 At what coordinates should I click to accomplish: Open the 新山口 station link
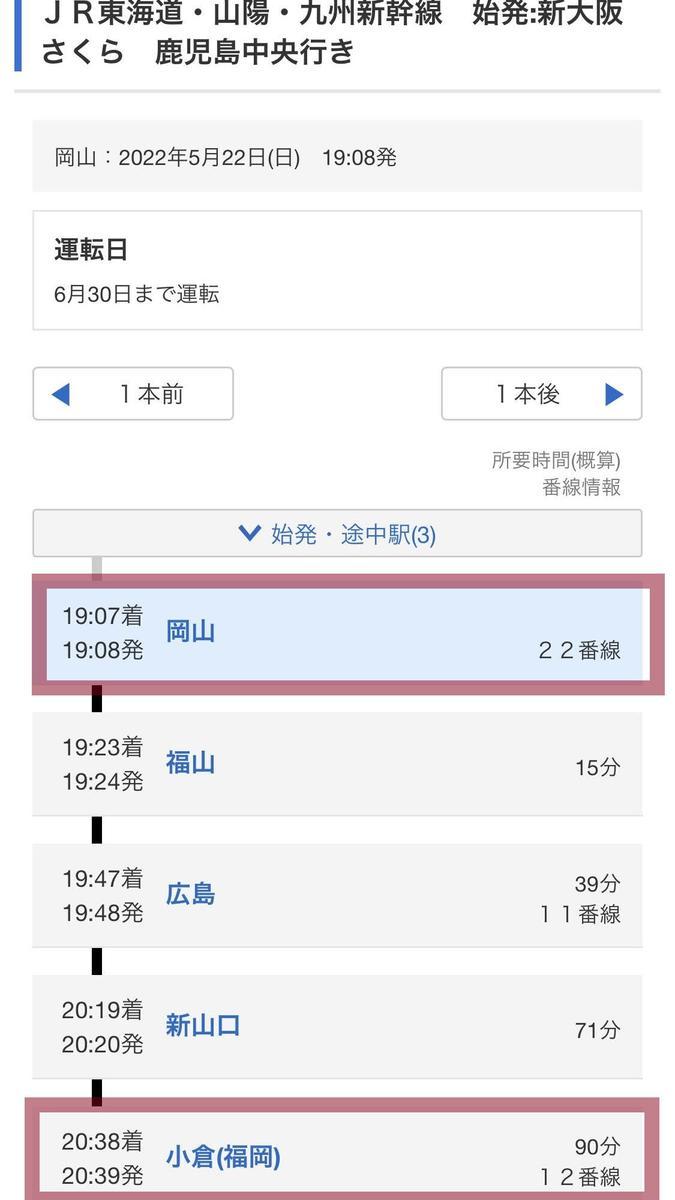pos(203,1026)
